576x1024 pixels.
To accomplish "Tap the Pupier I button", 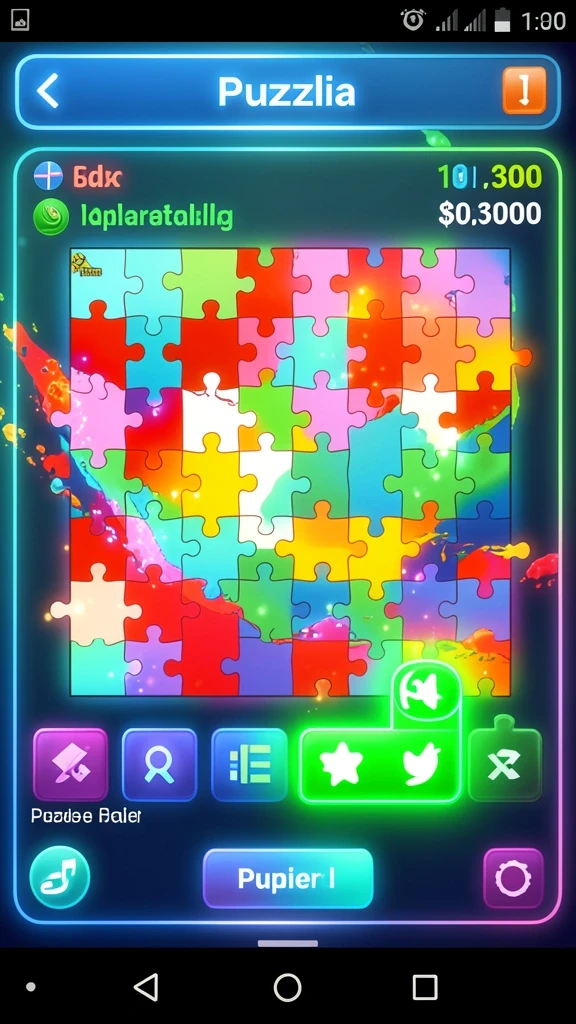I will (288, 878).
